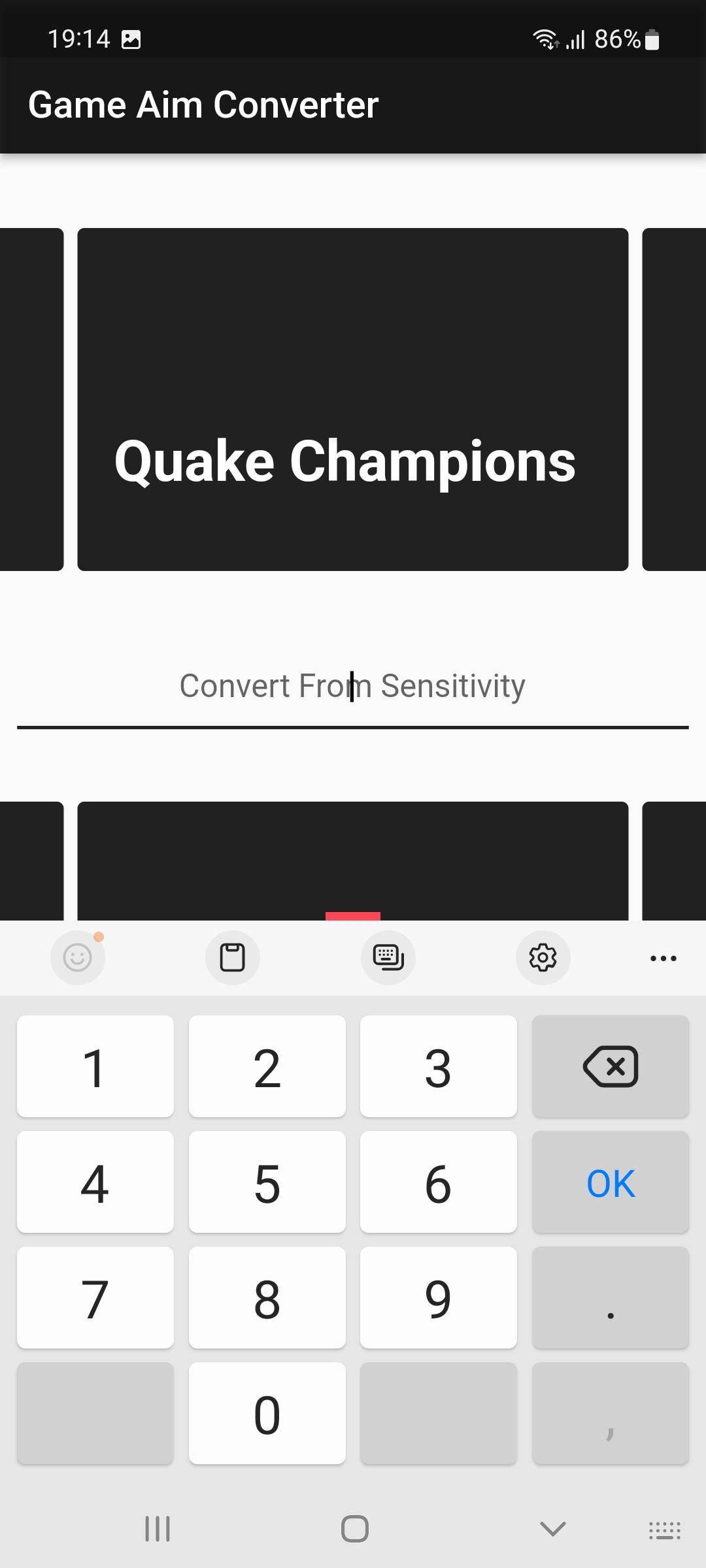Viewport: 706px width, 1568px height.
Task: Focus the Convert From Sensitivity field
Action: pyautogui.click(x=352, y=687)
